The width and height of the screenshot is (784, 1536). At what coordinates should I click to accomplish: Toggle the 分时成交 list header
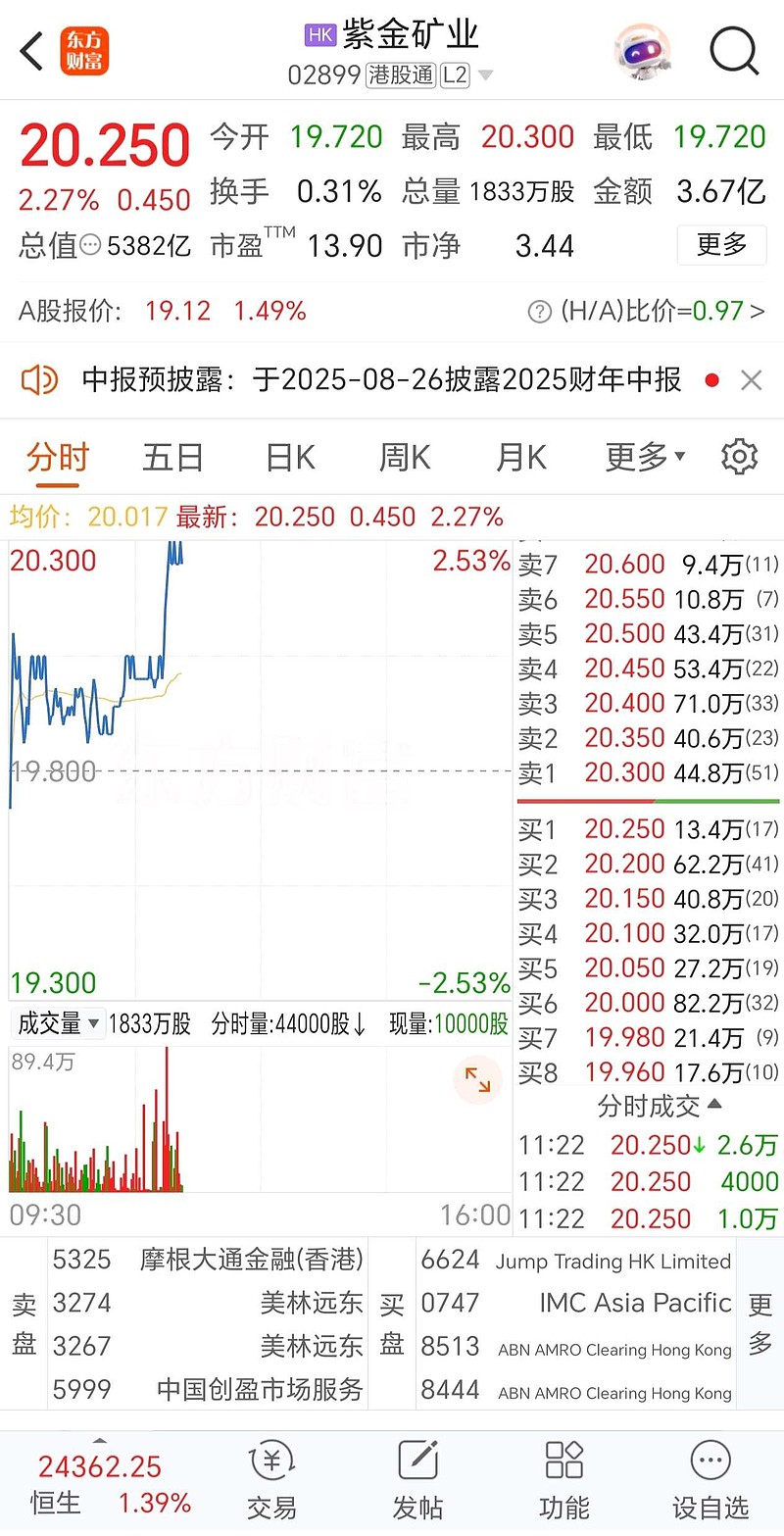[x=660, y=1106]
